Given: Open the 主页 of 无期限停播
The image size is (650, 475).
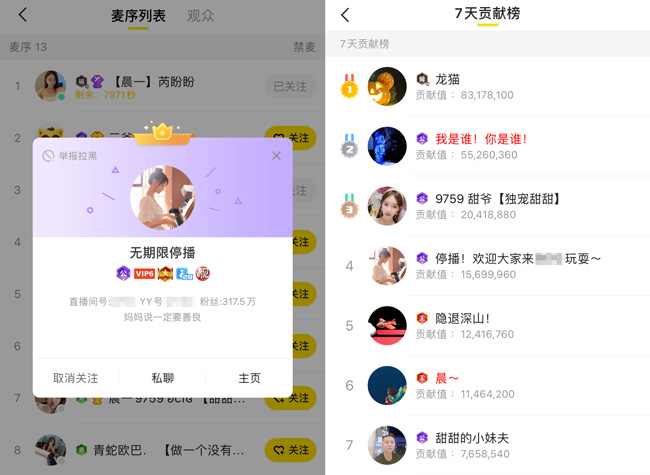Looking at the screenshot, I should click(x=249, y=378).
